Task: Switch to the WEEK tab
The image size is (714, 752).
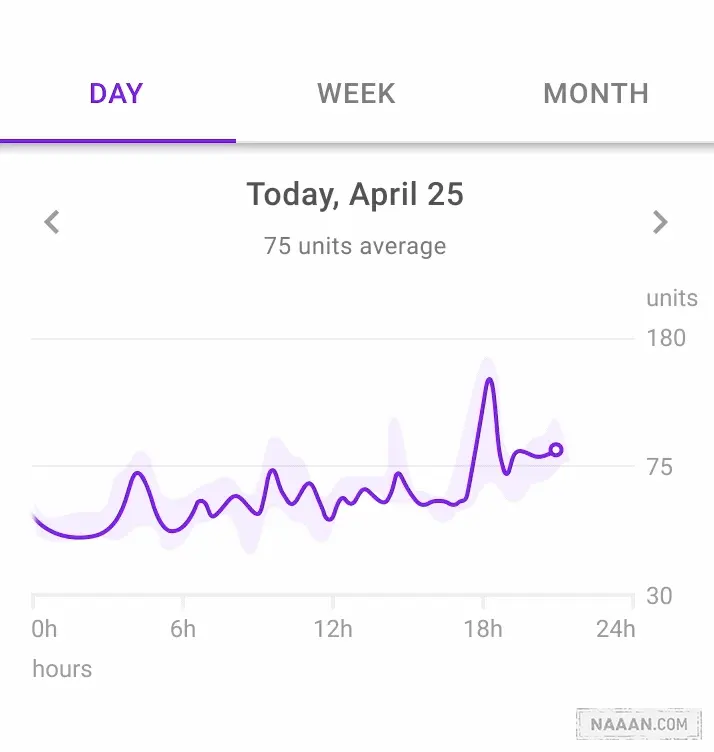Action: tap(356, 94)
